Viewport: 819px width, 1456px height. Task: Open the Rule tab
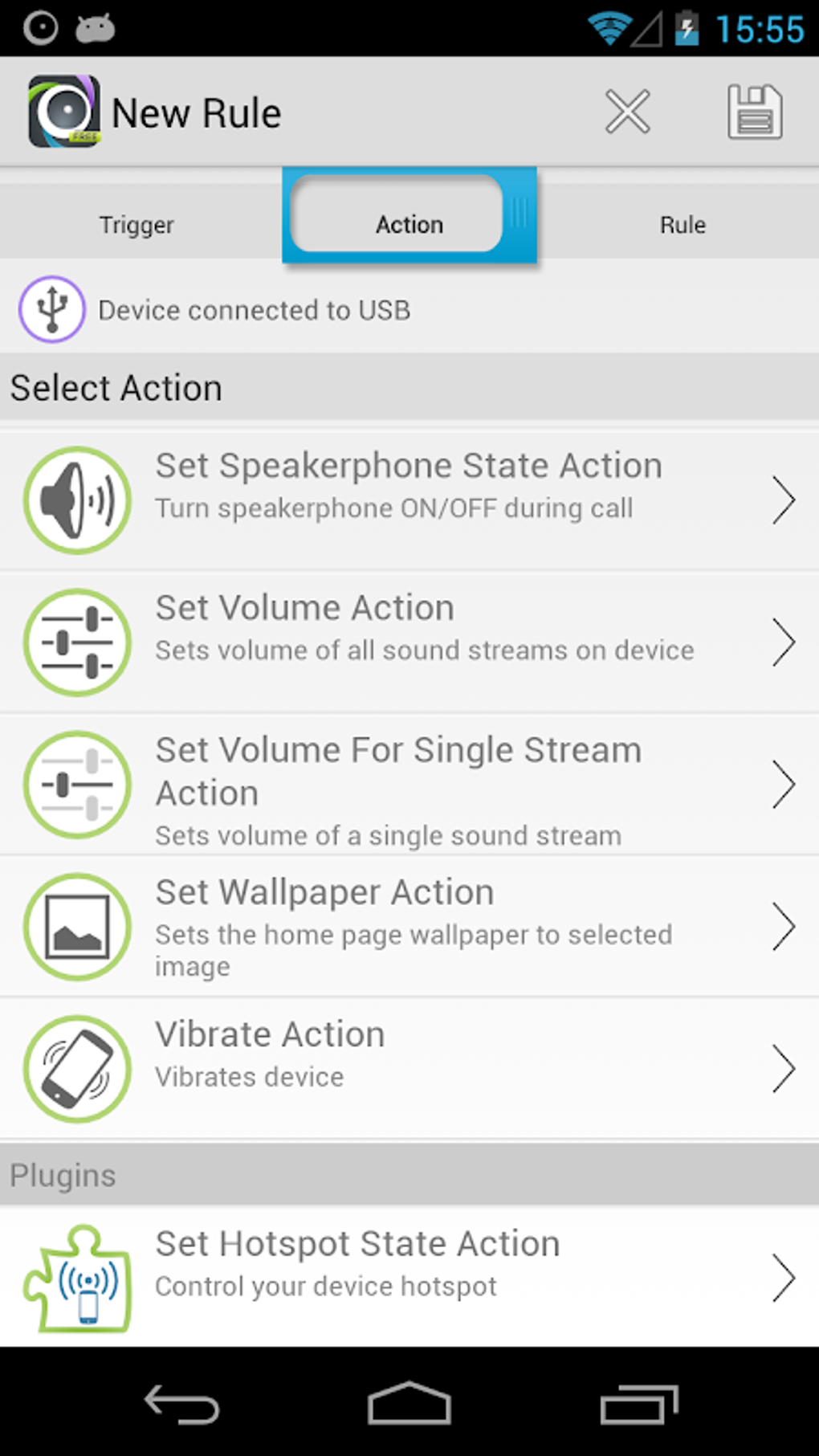coord(682,225)
